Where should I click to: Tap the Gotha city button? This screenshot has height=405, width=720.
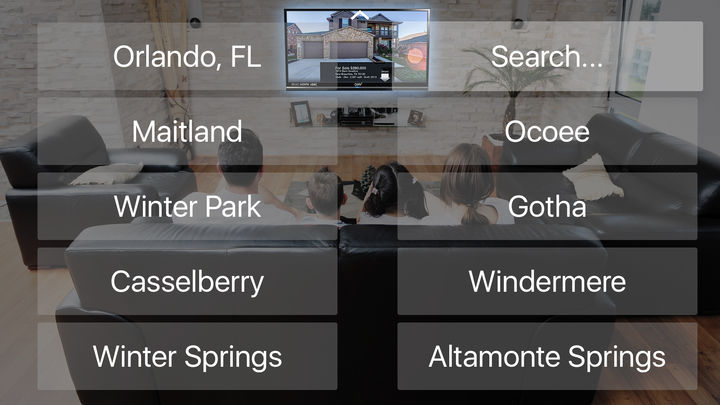tap(547, 206)
